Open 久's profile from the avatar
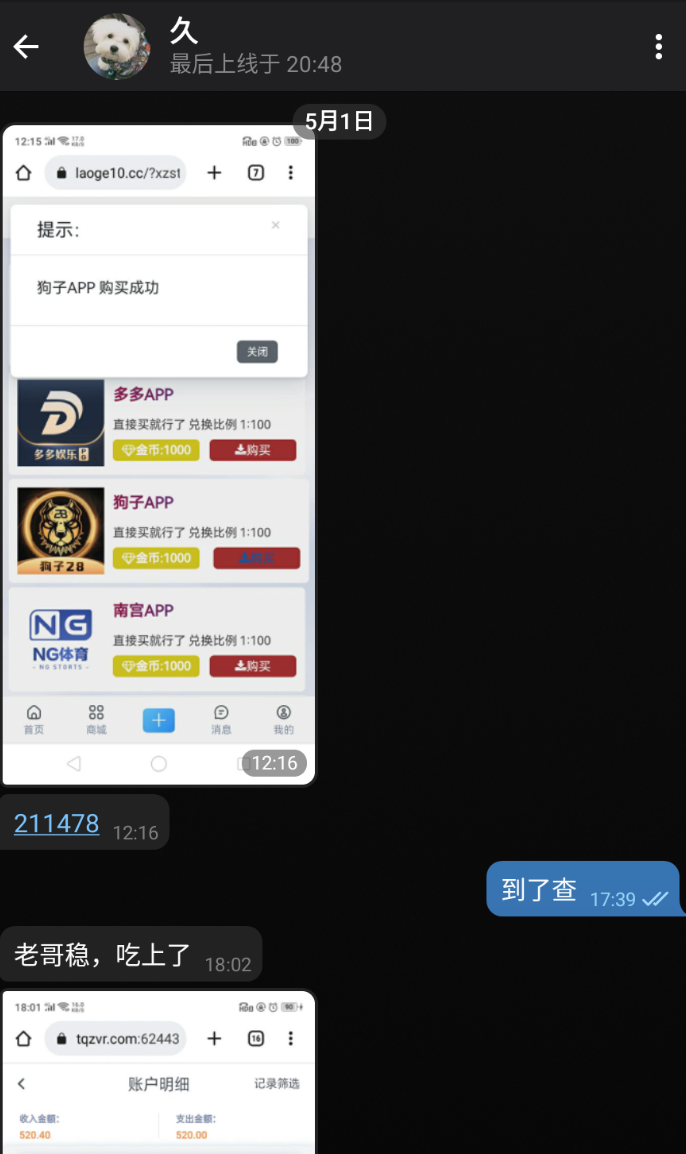 click(x=117, y=47)
